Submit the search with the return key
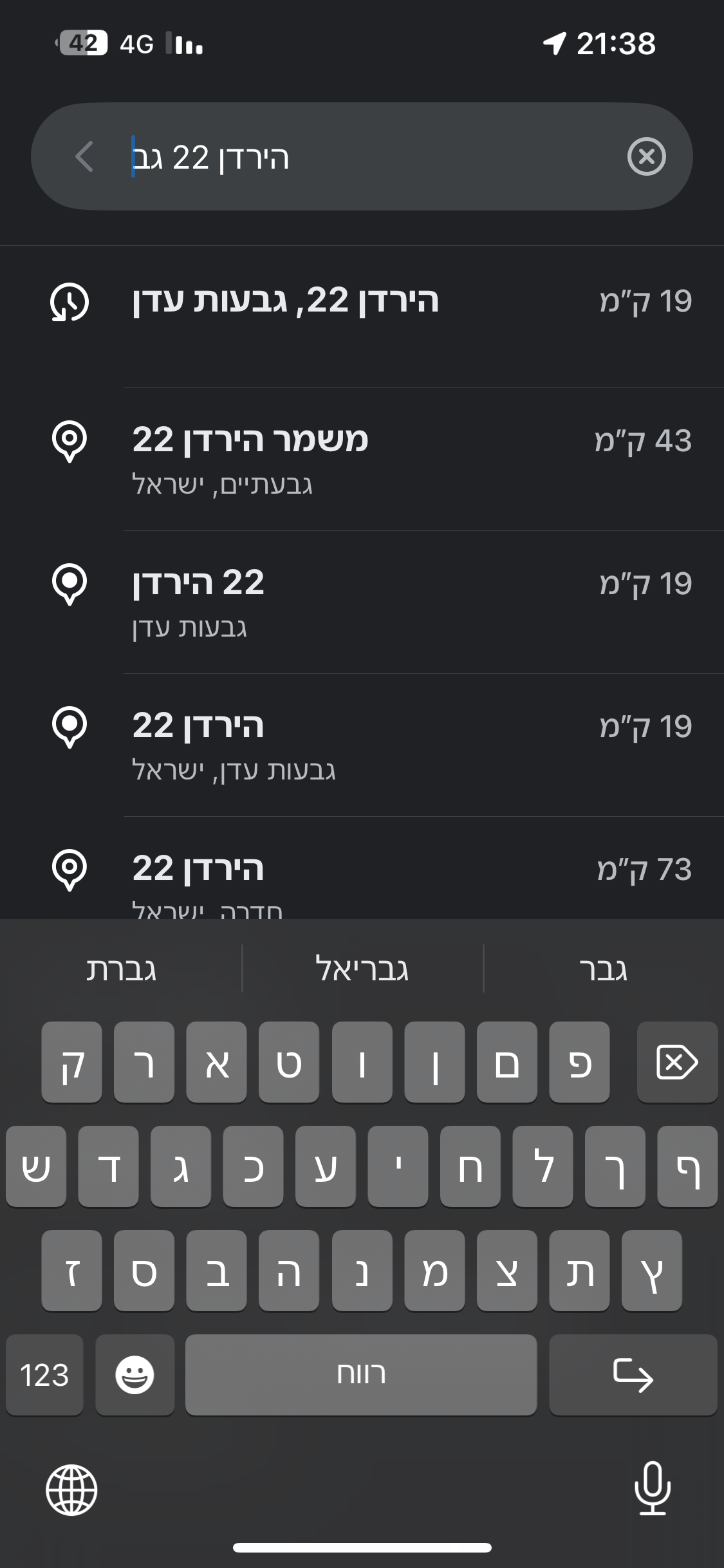 (633, 1374)
